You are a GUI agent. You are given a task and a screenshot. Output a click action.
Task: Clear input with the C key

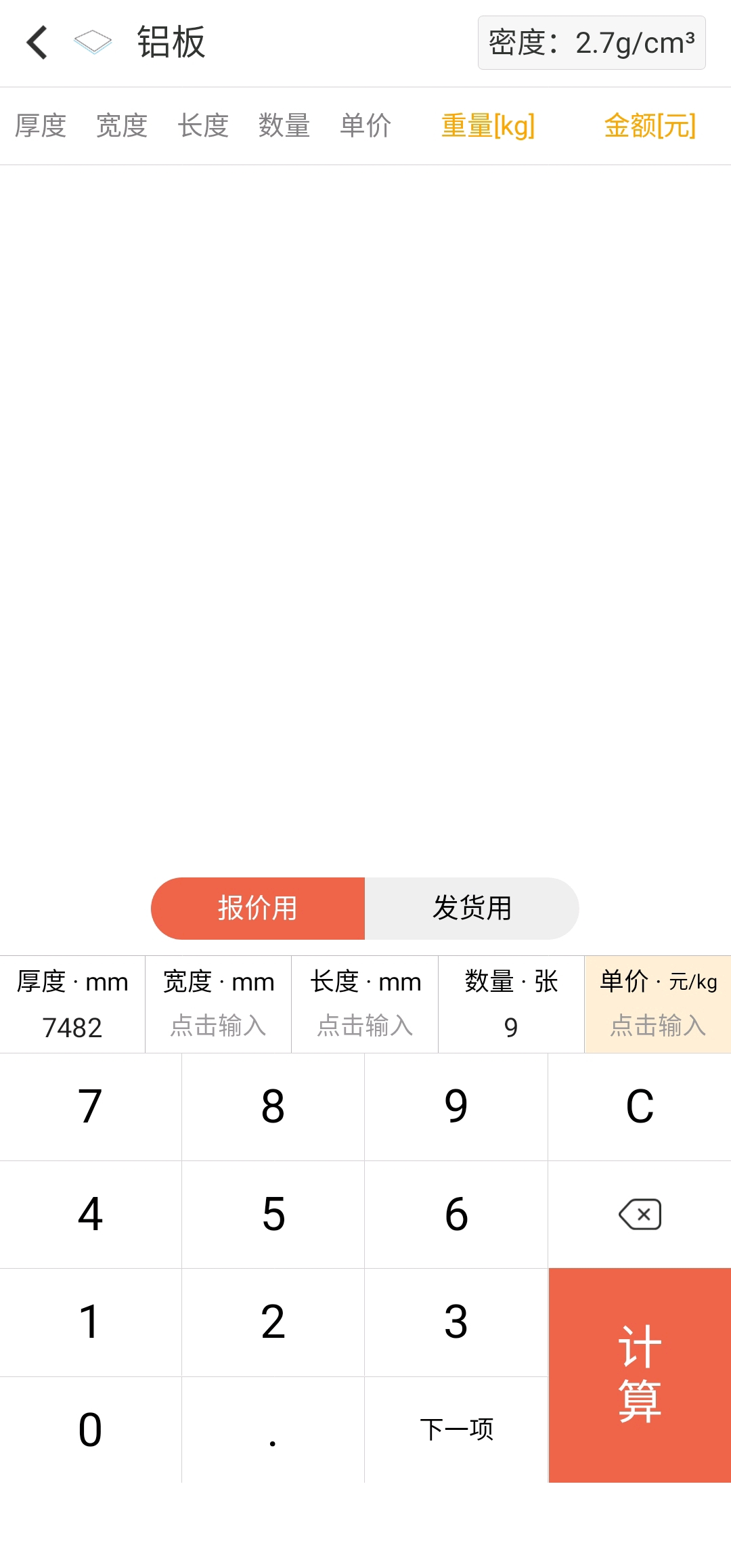point(640,1107)
